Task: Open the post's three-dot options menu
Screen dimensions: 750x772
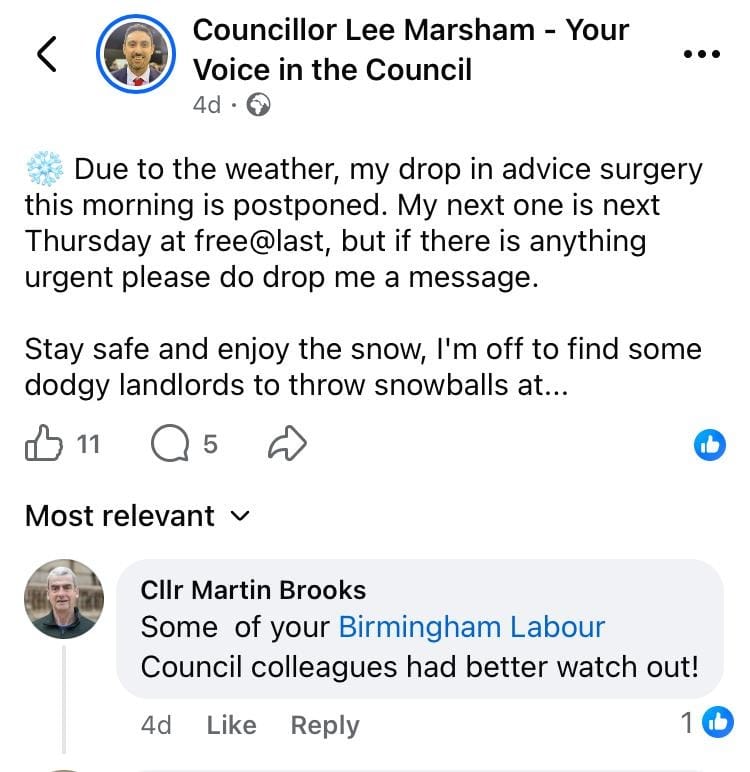Action: (x=701, y=53)
